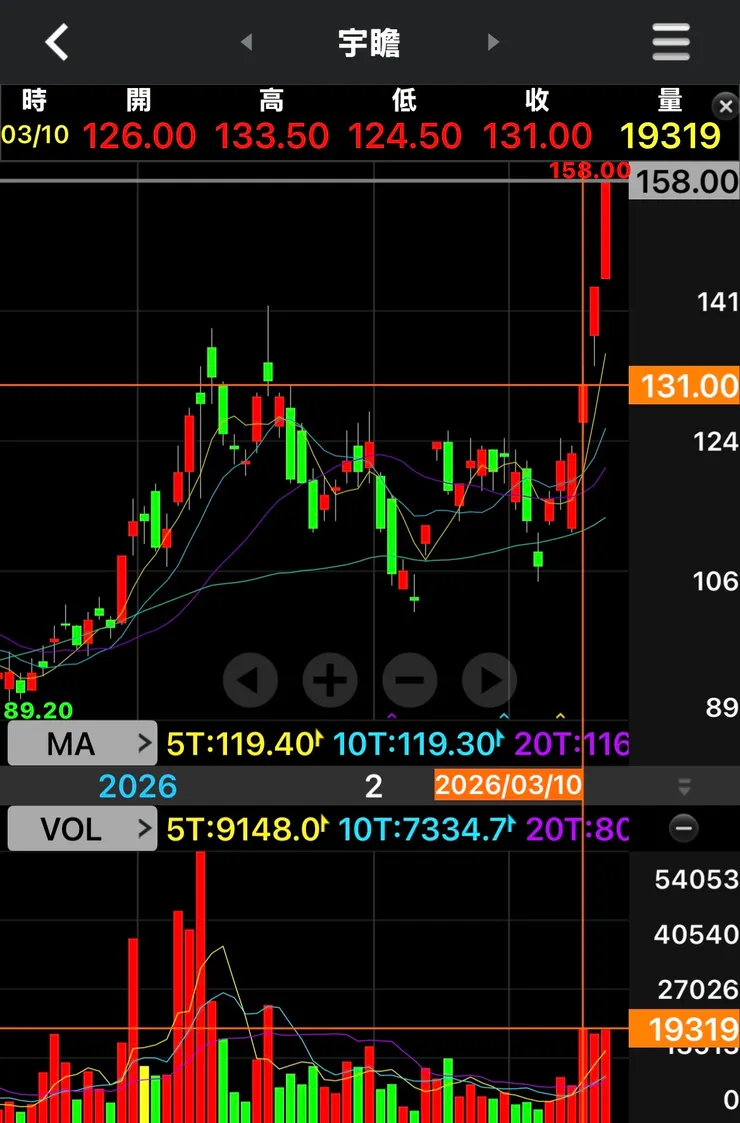
Task: Zoom in the chart with plus button
Action: coord(330,681)
